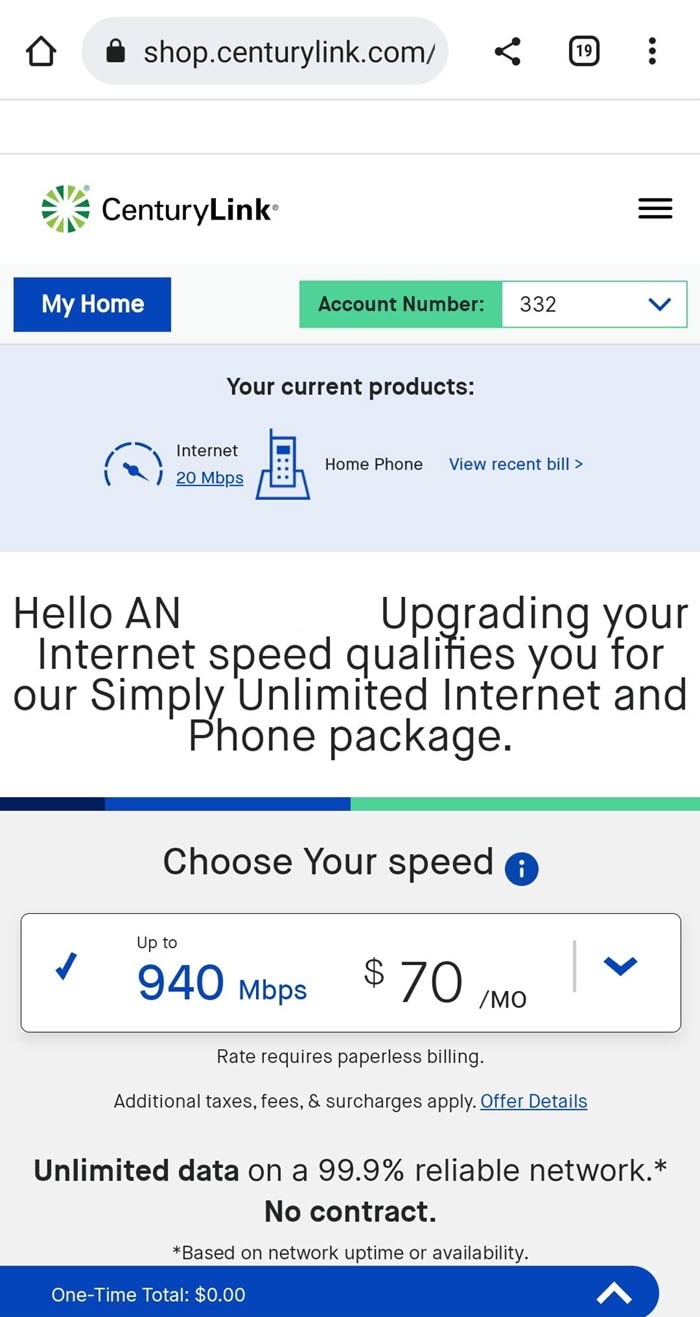
Task: Expand the Account Number dropdown
Action: [659, 304]
